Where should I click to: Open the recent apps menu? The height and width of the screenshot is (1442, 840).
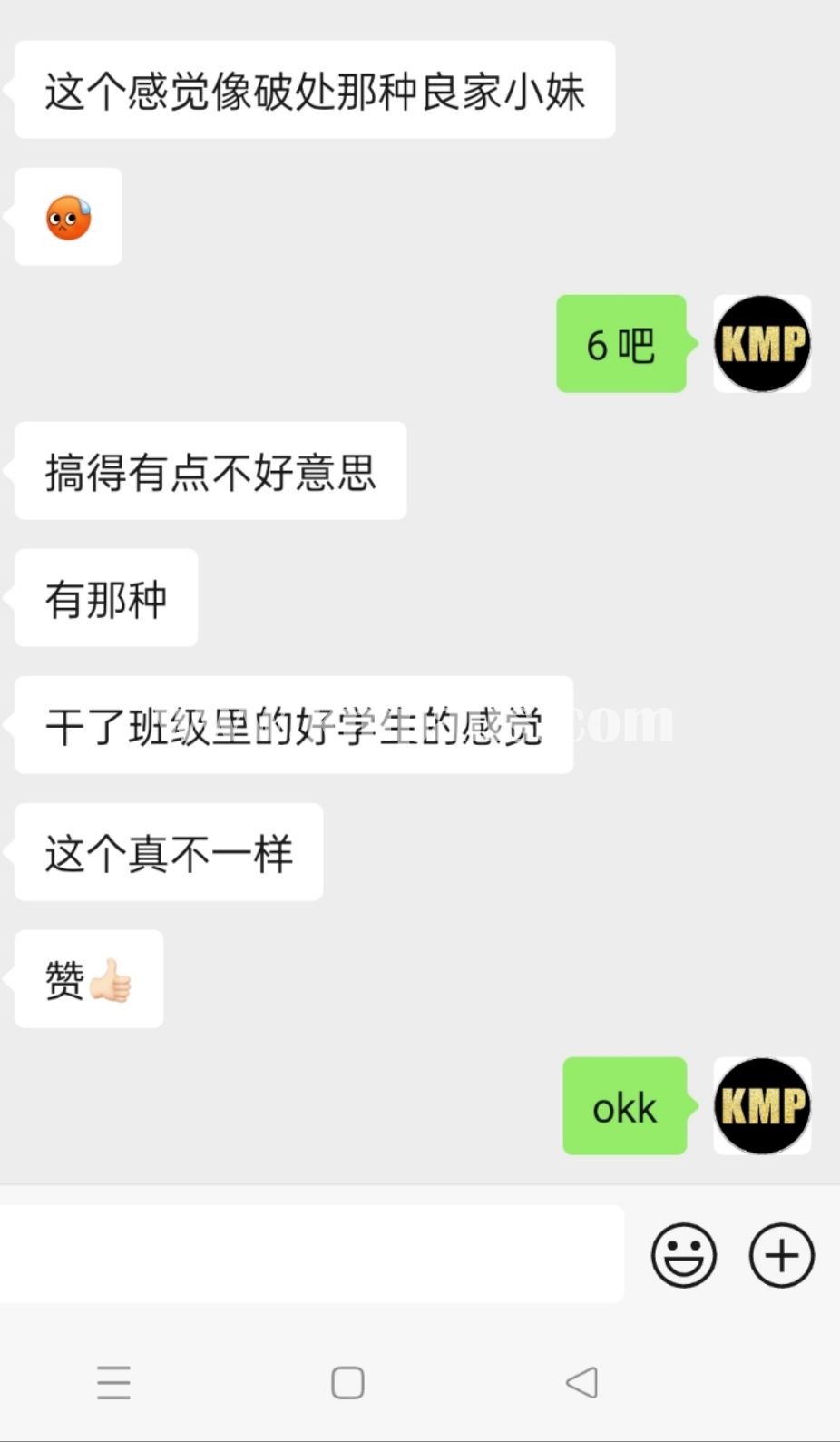click(x=114, y=1383)
